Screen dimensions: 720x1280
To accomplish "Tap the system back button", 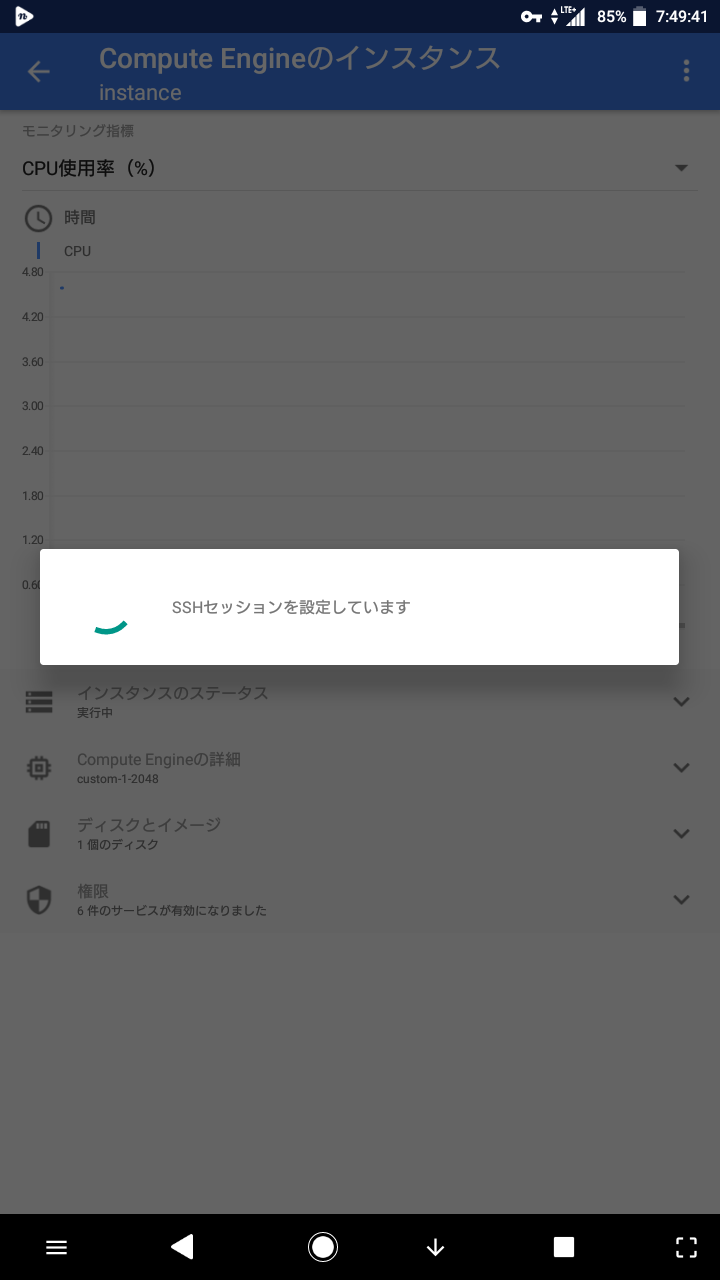I will 182,1246.
